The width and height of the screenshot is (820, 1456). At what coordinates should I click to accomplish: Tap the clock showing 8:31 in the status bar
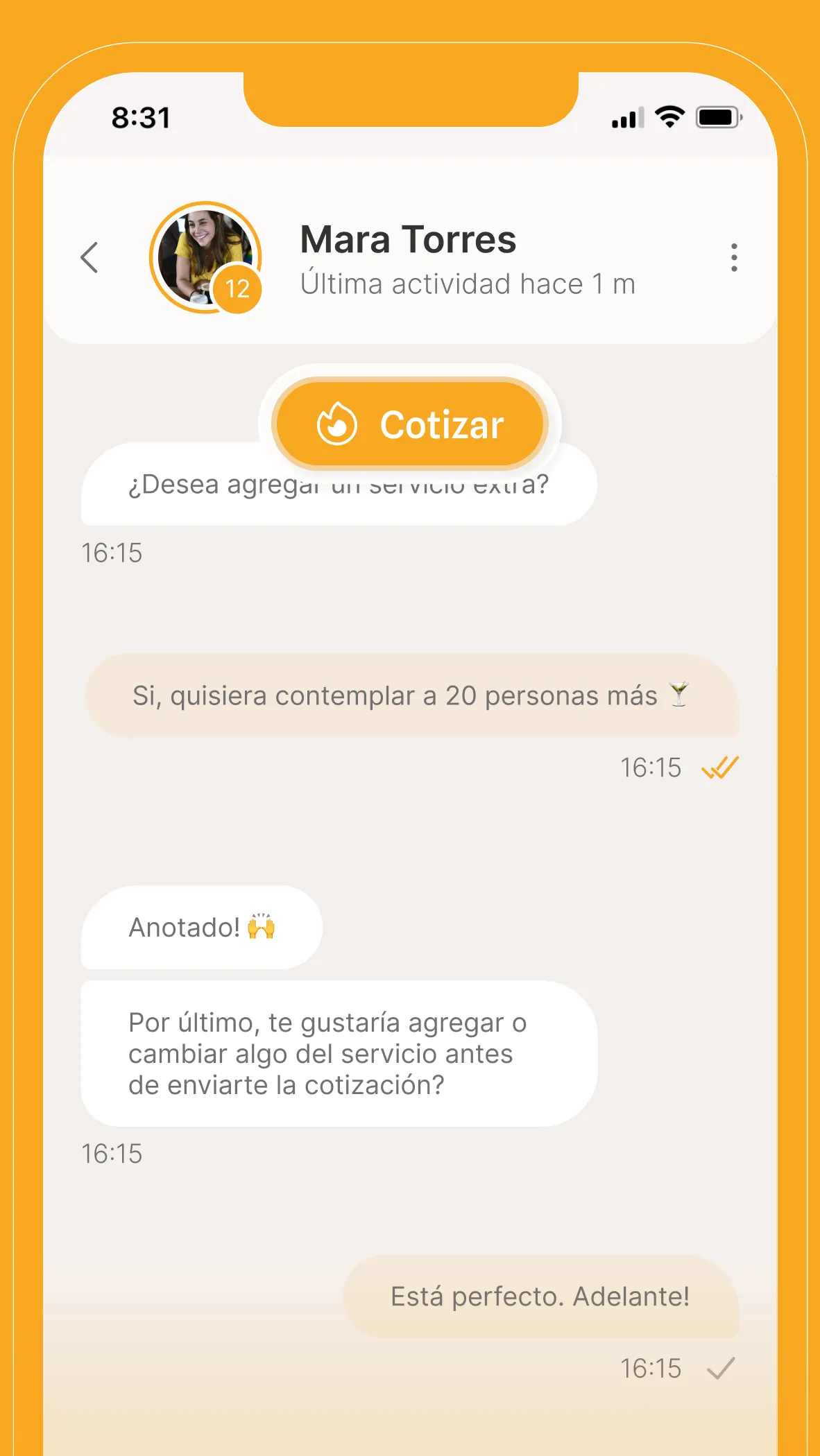[x=142, y=118]
